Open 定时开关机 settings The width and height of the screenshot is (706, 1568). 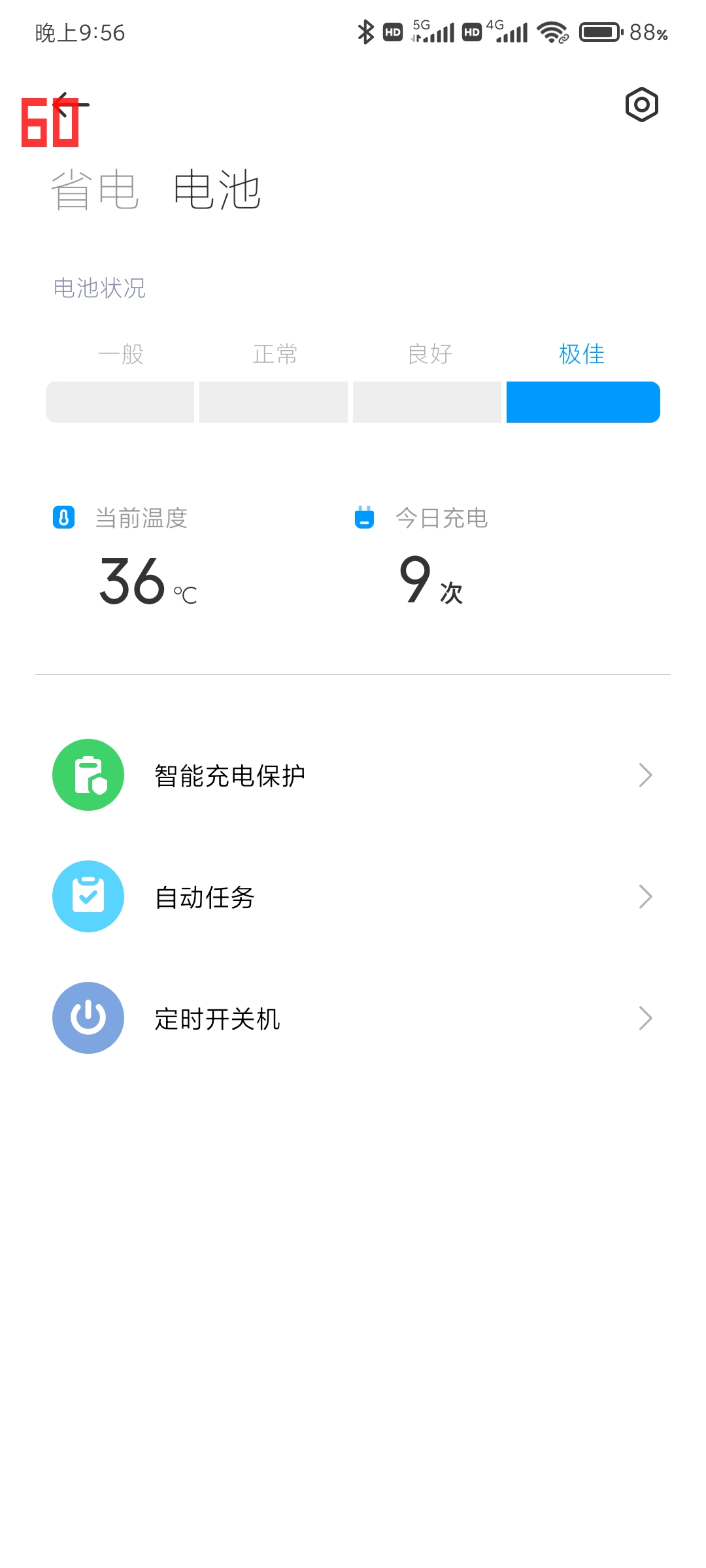tap(353, 1019)
